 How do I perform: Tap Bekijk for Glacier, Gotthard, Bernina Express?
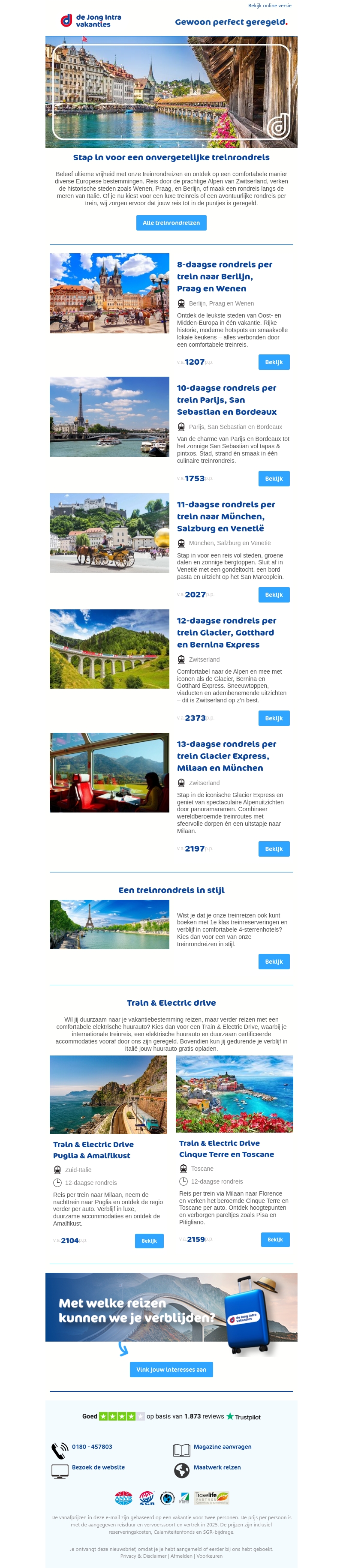coord(274,718)
